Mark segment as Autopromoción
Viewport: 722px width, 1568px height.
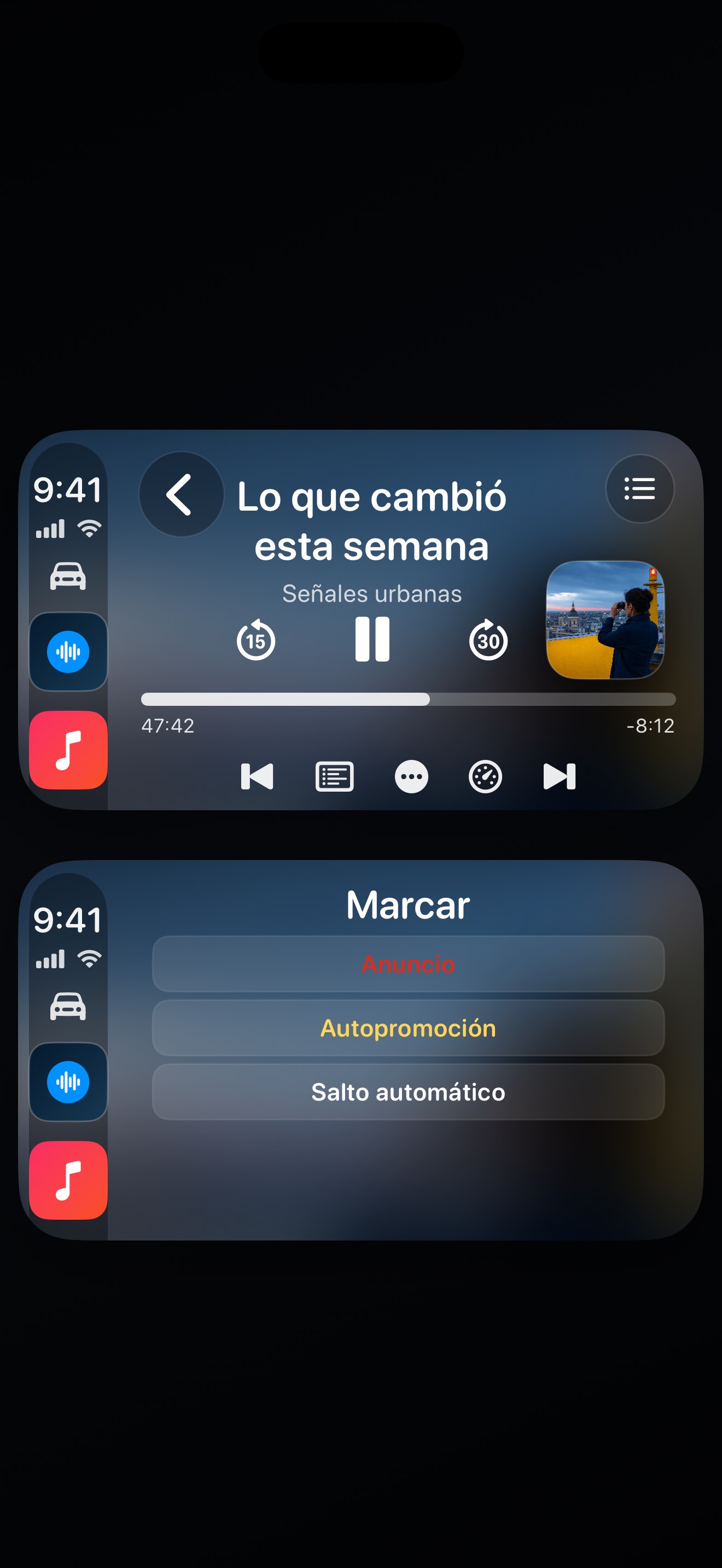coord(409,1027)
